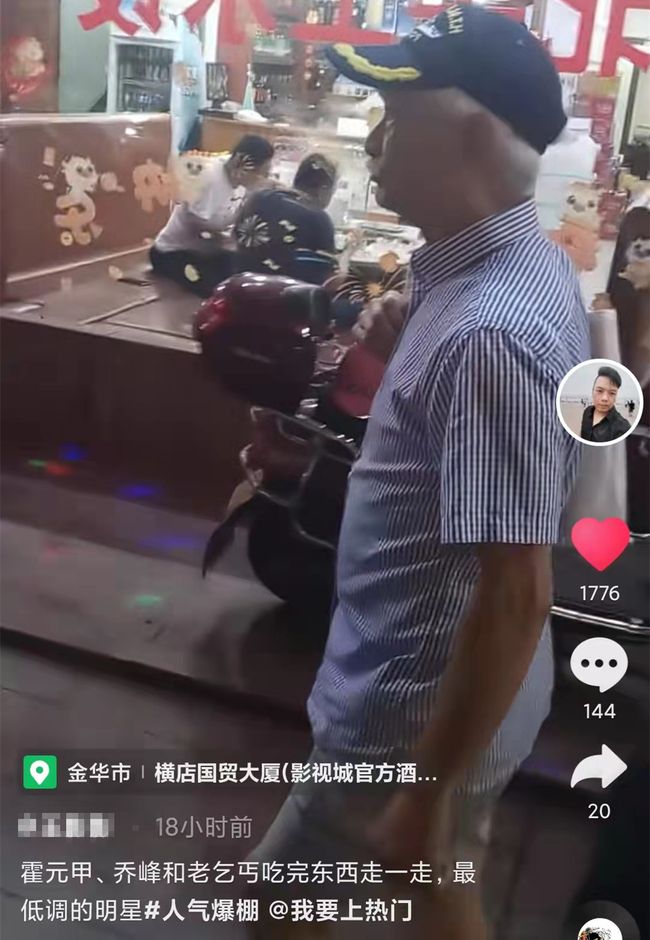The width and height of the screenshot is (650, 940).
Task: Open the comments on this video
Action: click(x=599, y=665)
